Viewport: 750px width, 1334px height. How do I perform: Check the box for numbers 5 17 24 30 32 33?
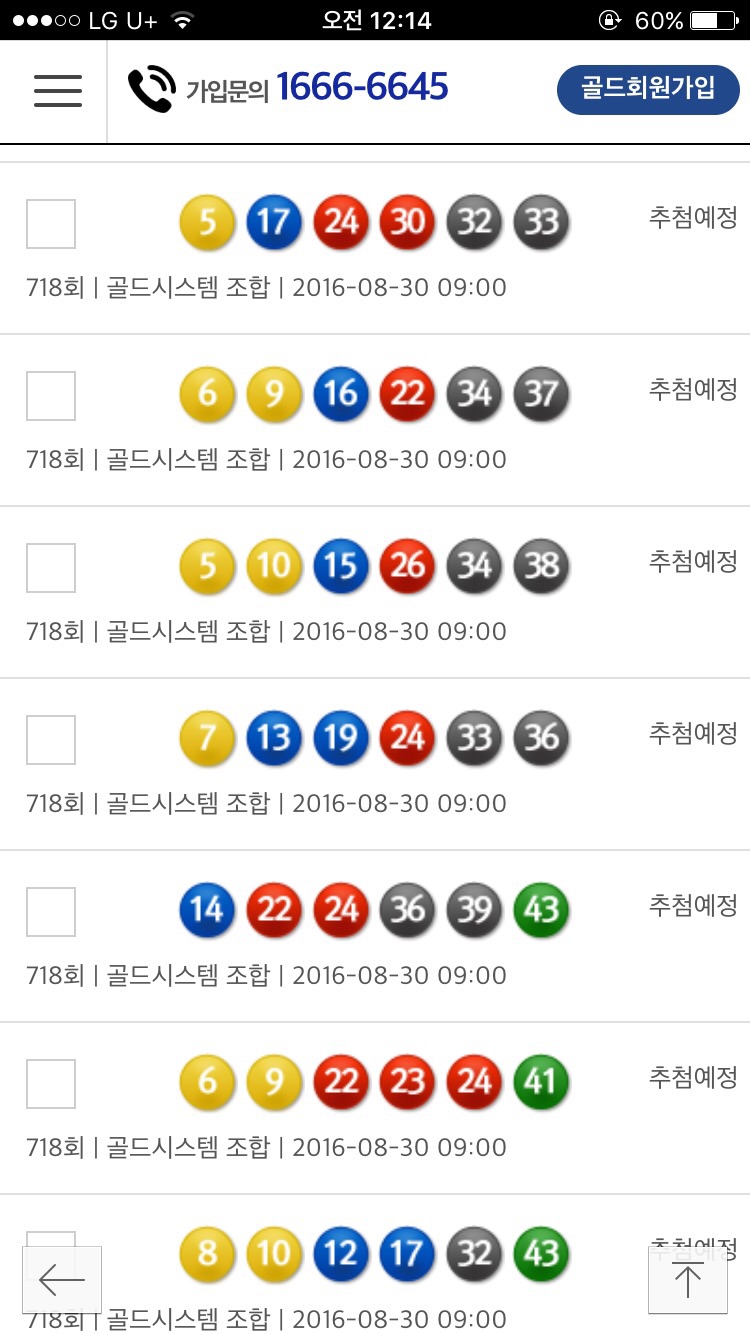pyautogui.click(x=51, y=224)
